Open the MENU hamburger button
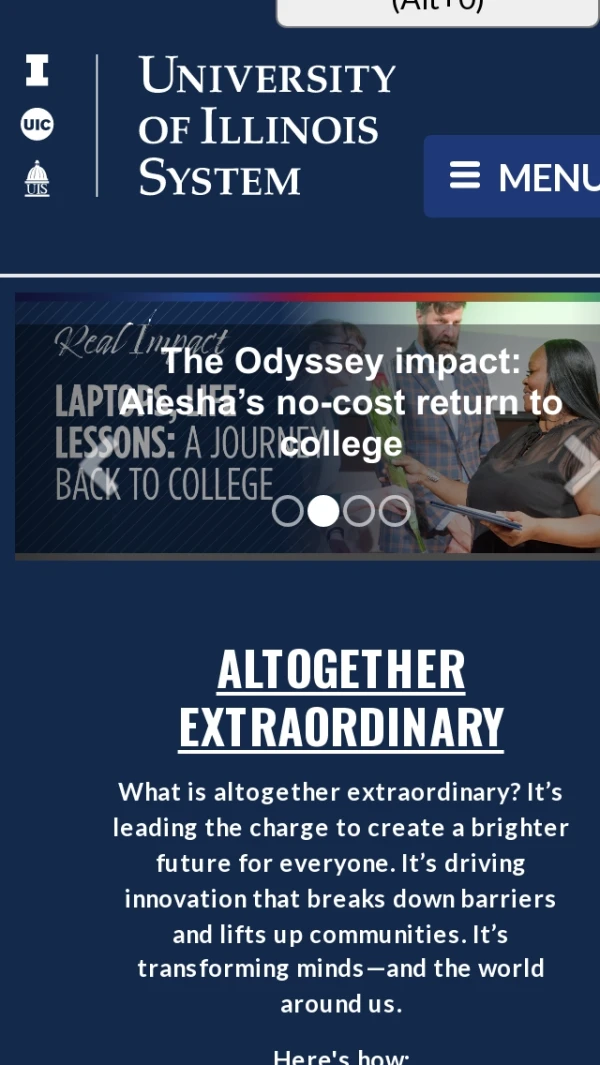The width and height of the screenshot is (600, 1065). point(512,177)
